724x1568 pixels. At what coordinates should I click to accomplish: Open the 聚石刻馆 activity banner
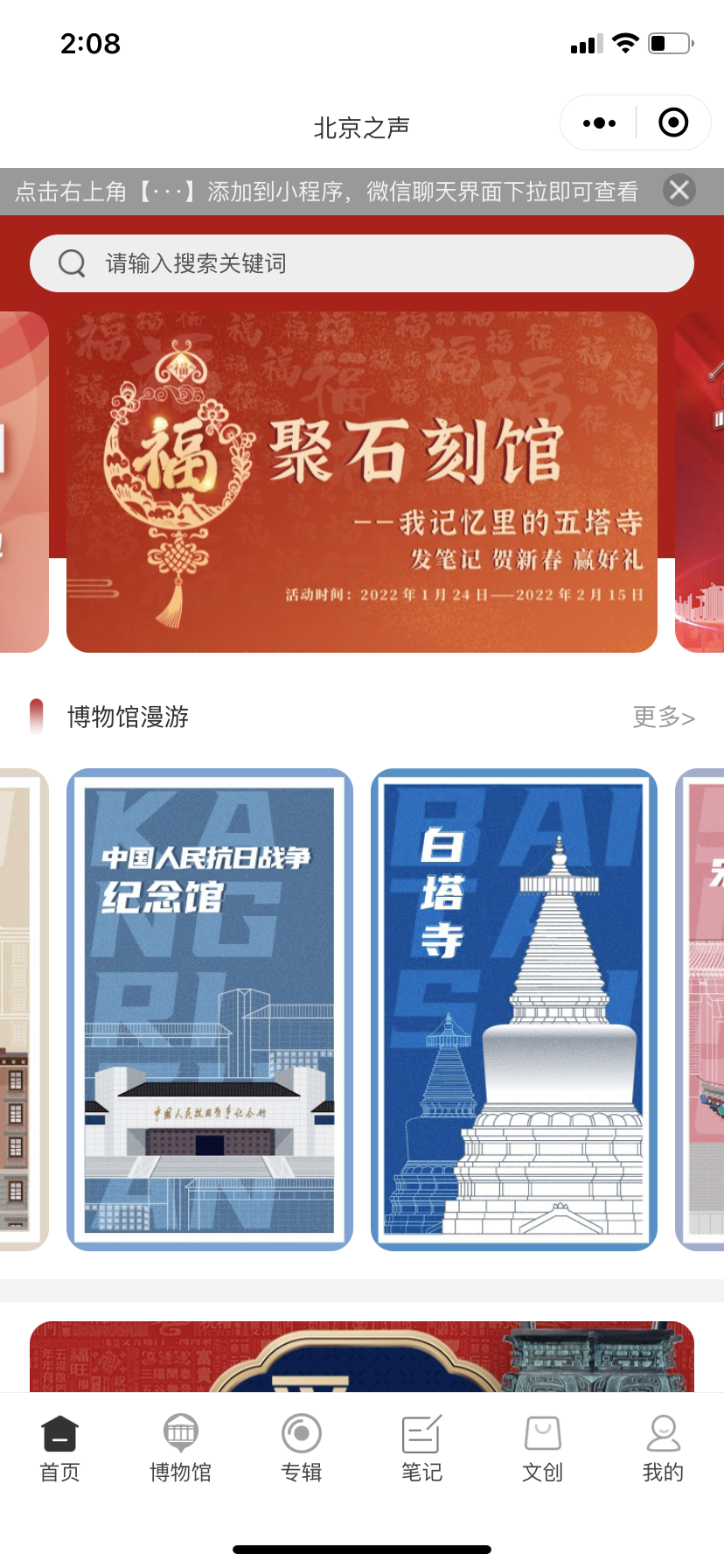(x=362, y=482)
